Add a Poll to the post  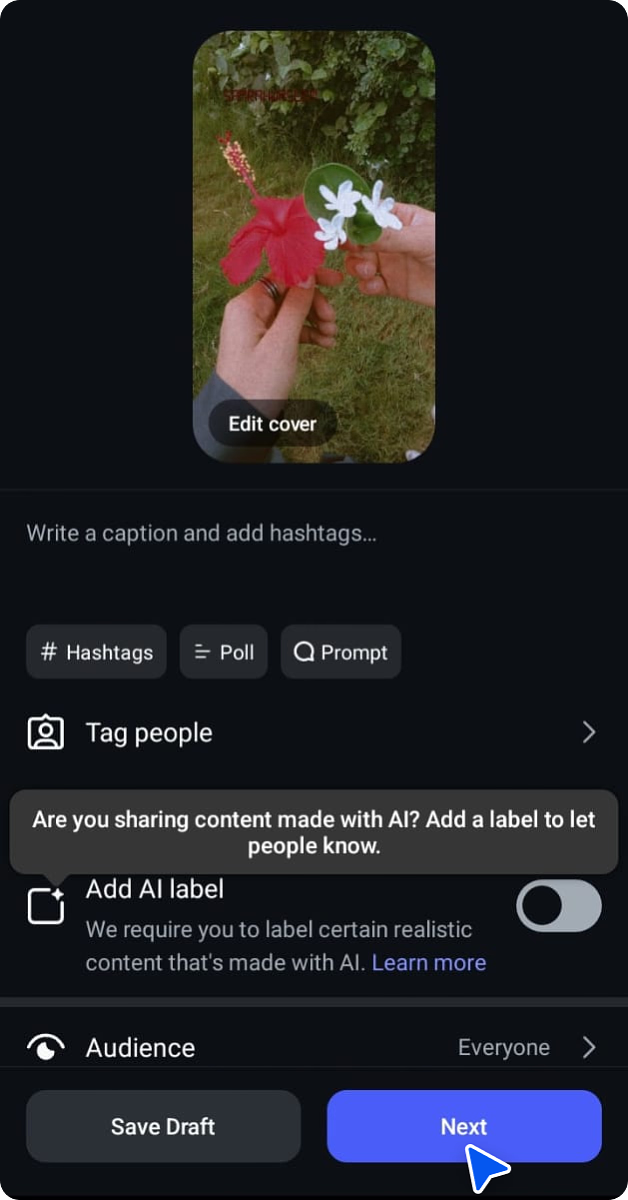[x=224, y=652]
